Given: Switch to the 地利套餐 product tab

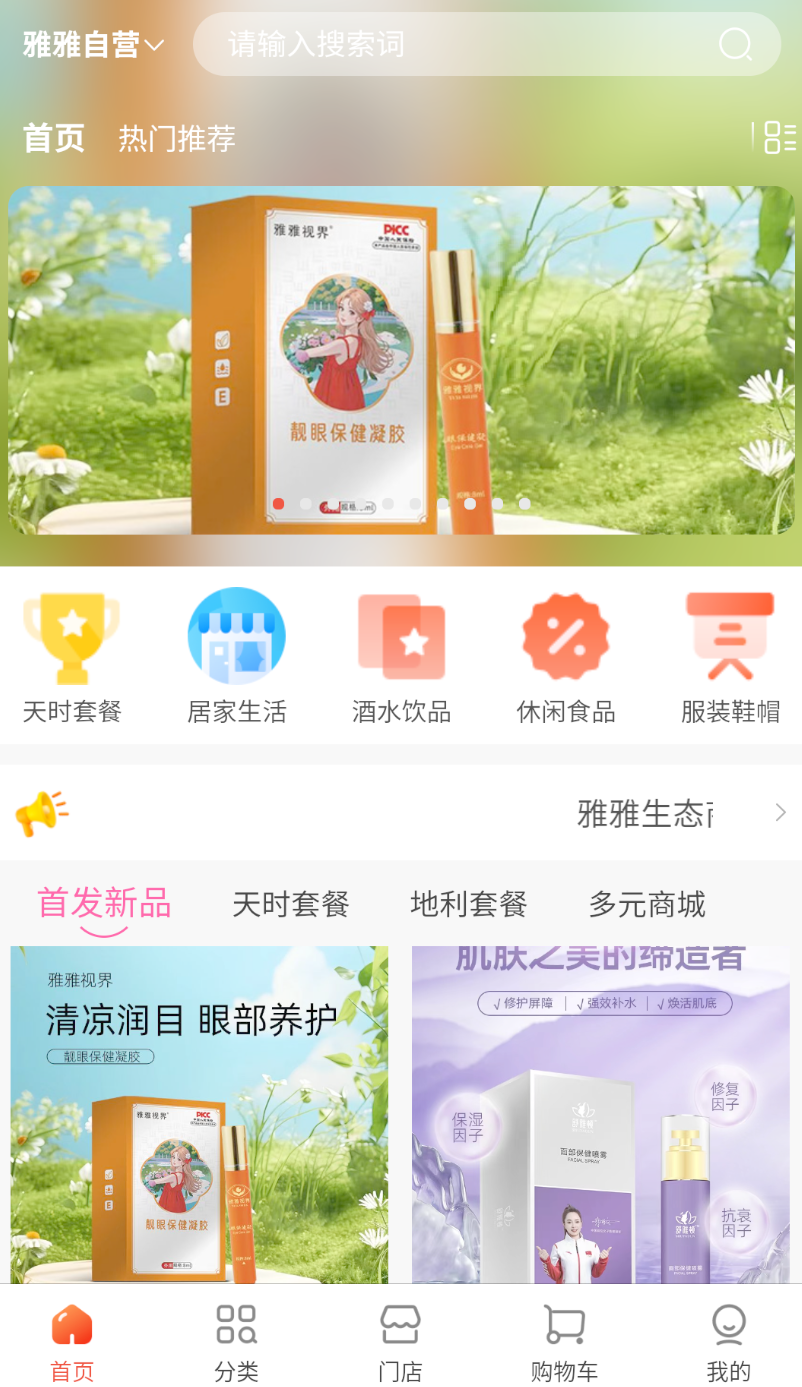Looking at the screenshot, I should tap(468, 905).
